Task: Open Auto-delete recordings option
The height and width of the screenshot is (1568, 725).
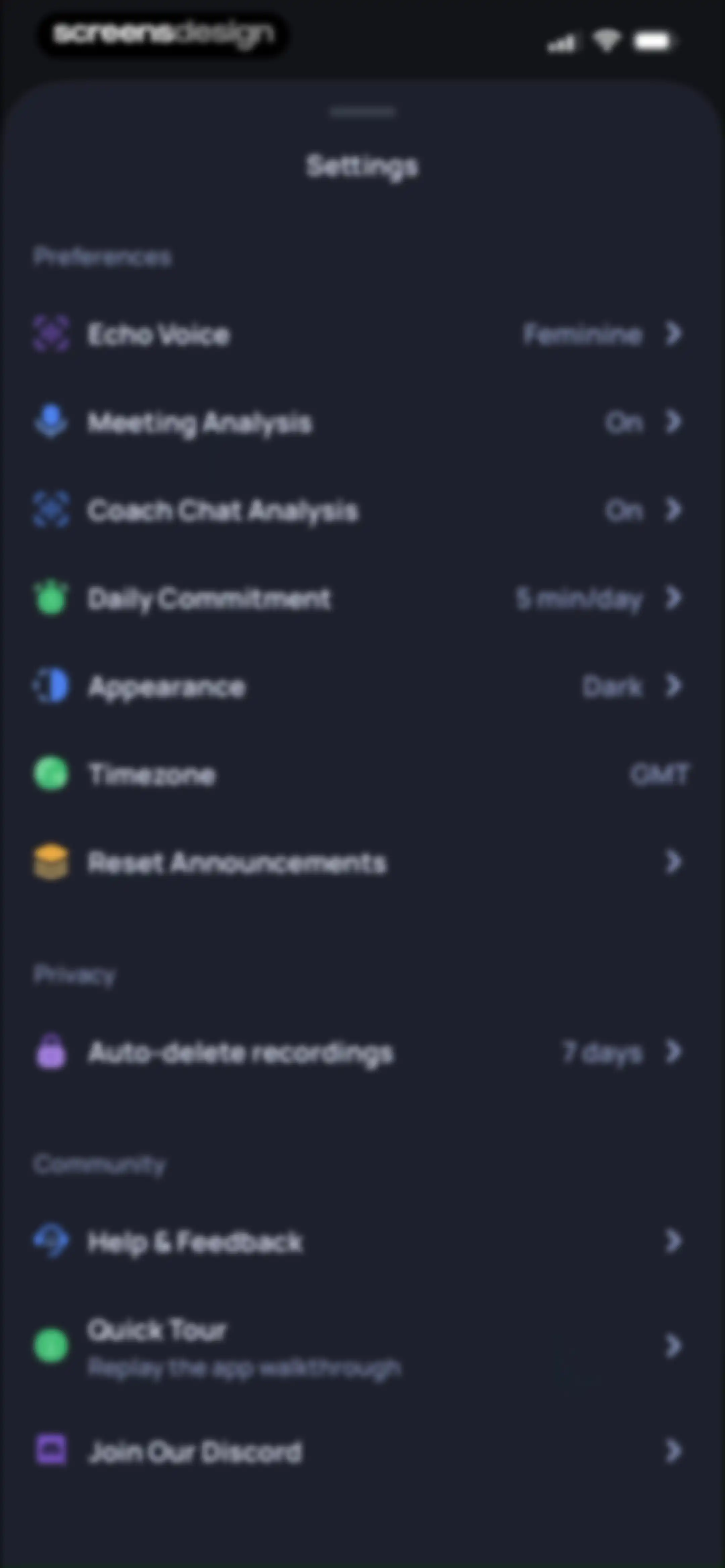Action: (x=362, y=1052)
